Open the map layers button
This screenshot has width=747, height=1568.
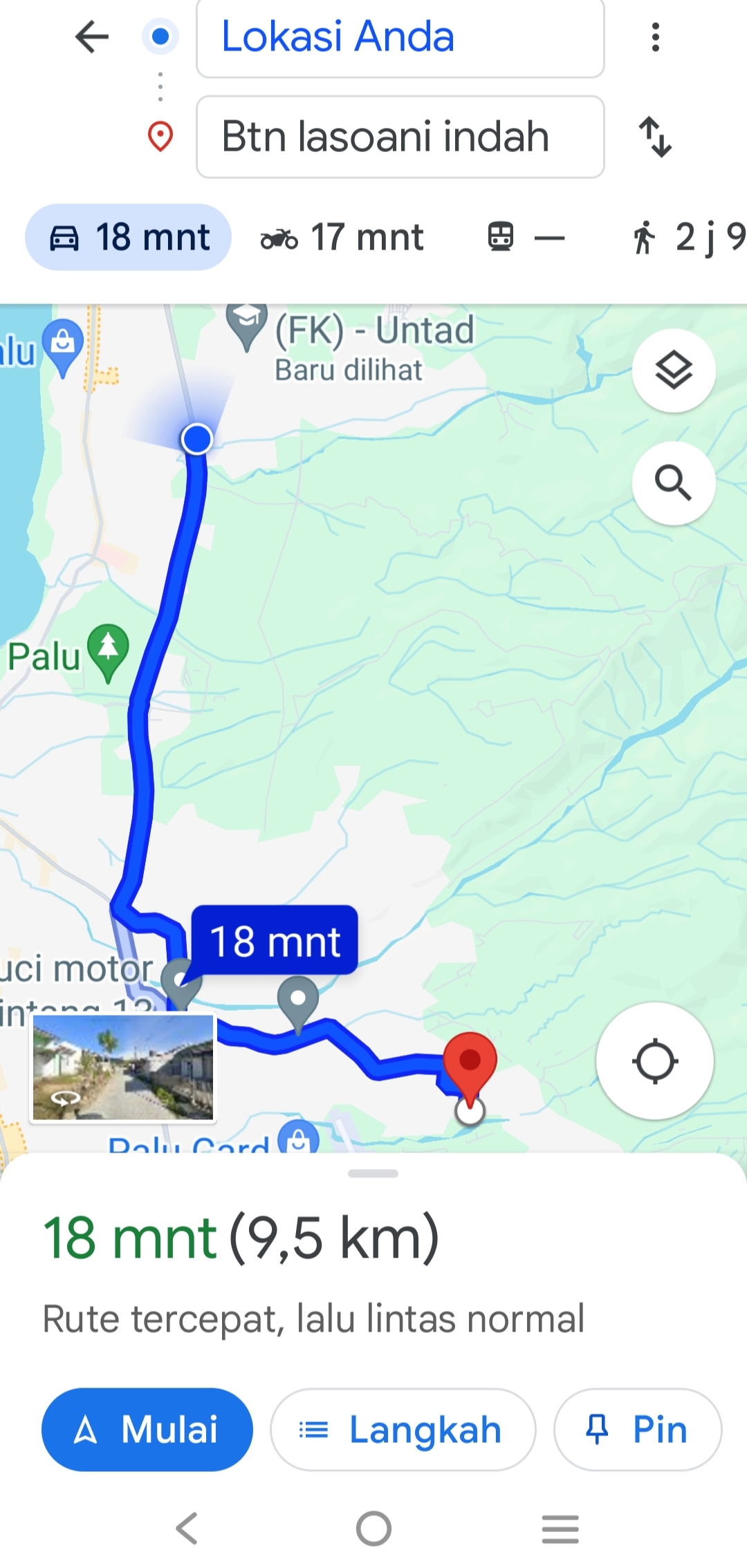click(674, 371)
